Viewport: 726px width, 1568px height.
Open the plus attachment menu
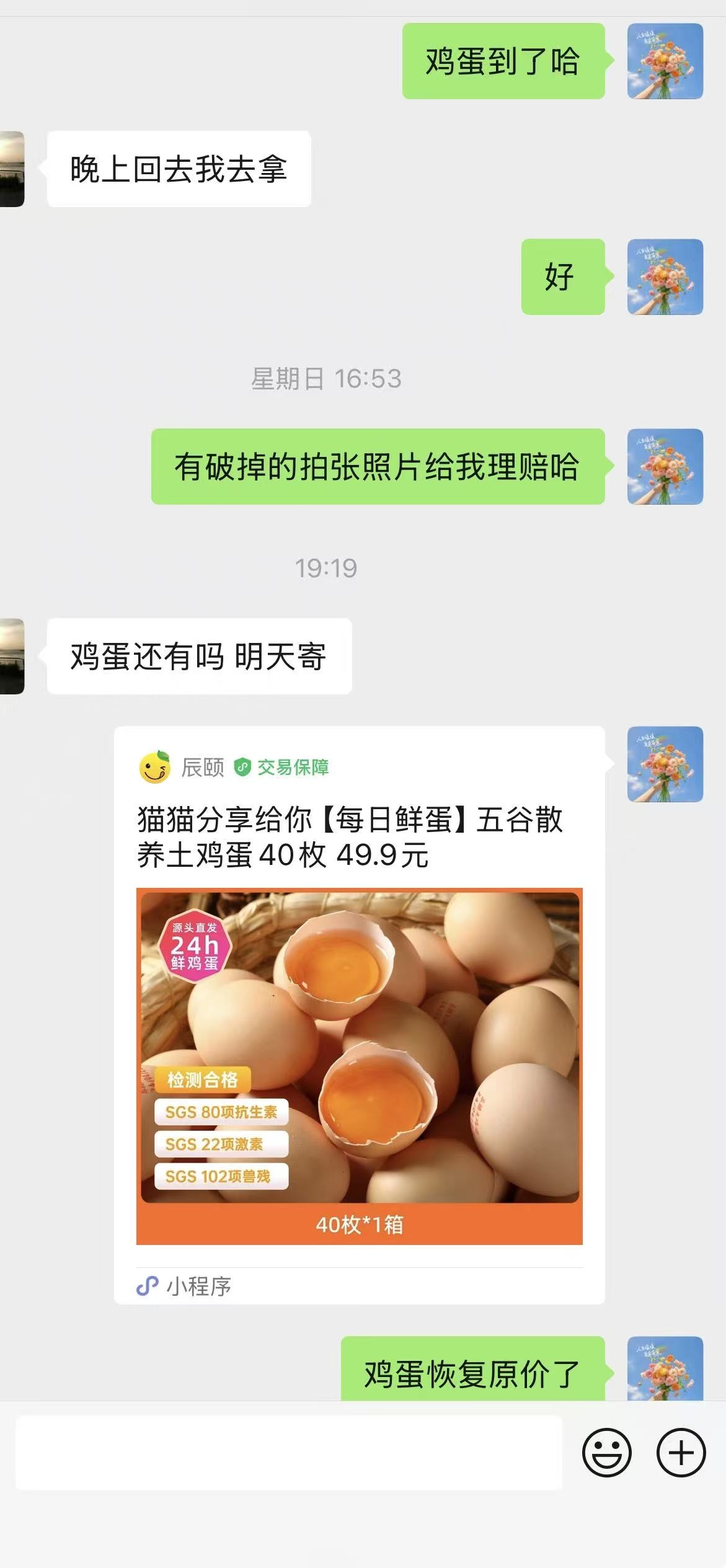tap(681, 1452)
